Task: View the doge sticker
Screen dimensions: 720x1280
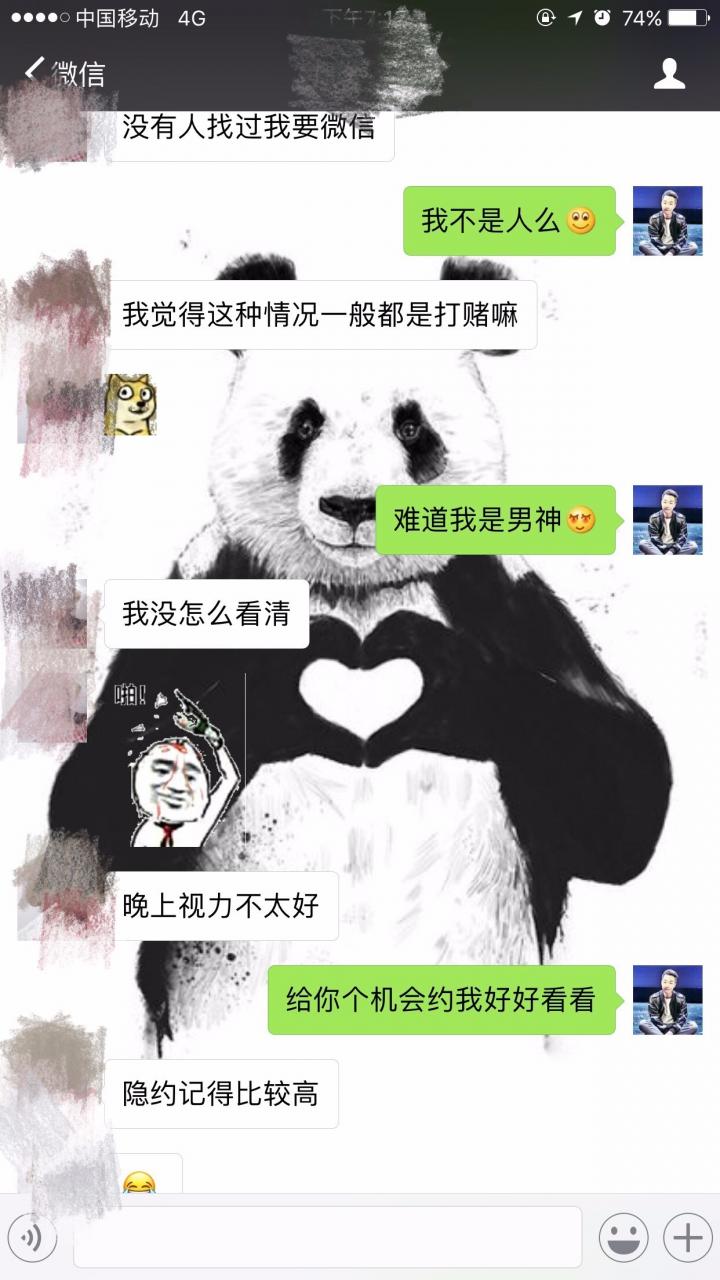Action: click(130, 404)
